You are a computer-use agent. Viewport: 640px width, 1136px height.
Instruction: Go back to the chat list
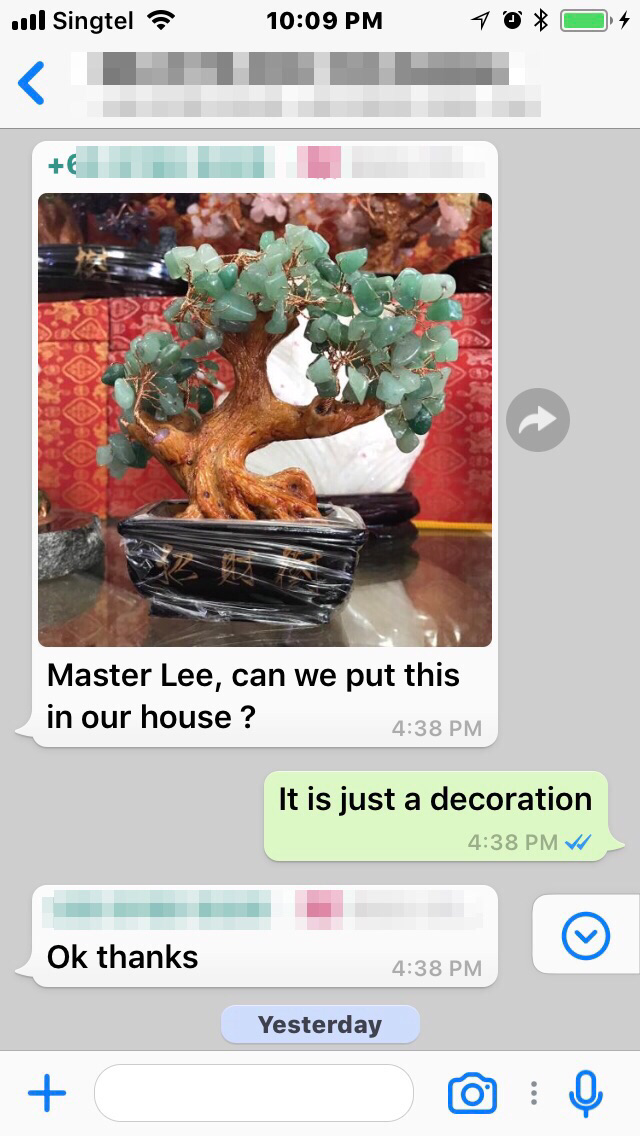coord(32,83)
